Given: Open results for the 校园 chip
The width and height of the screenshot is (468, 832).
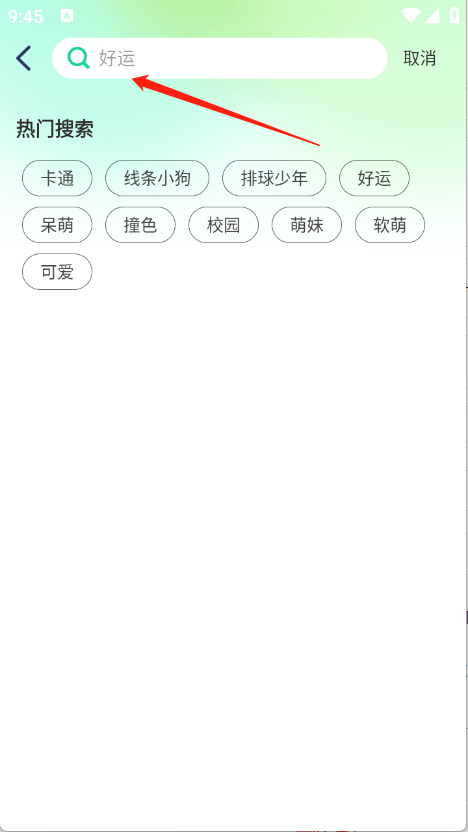Looking at the screenshot, I should (x=223, y=225).
